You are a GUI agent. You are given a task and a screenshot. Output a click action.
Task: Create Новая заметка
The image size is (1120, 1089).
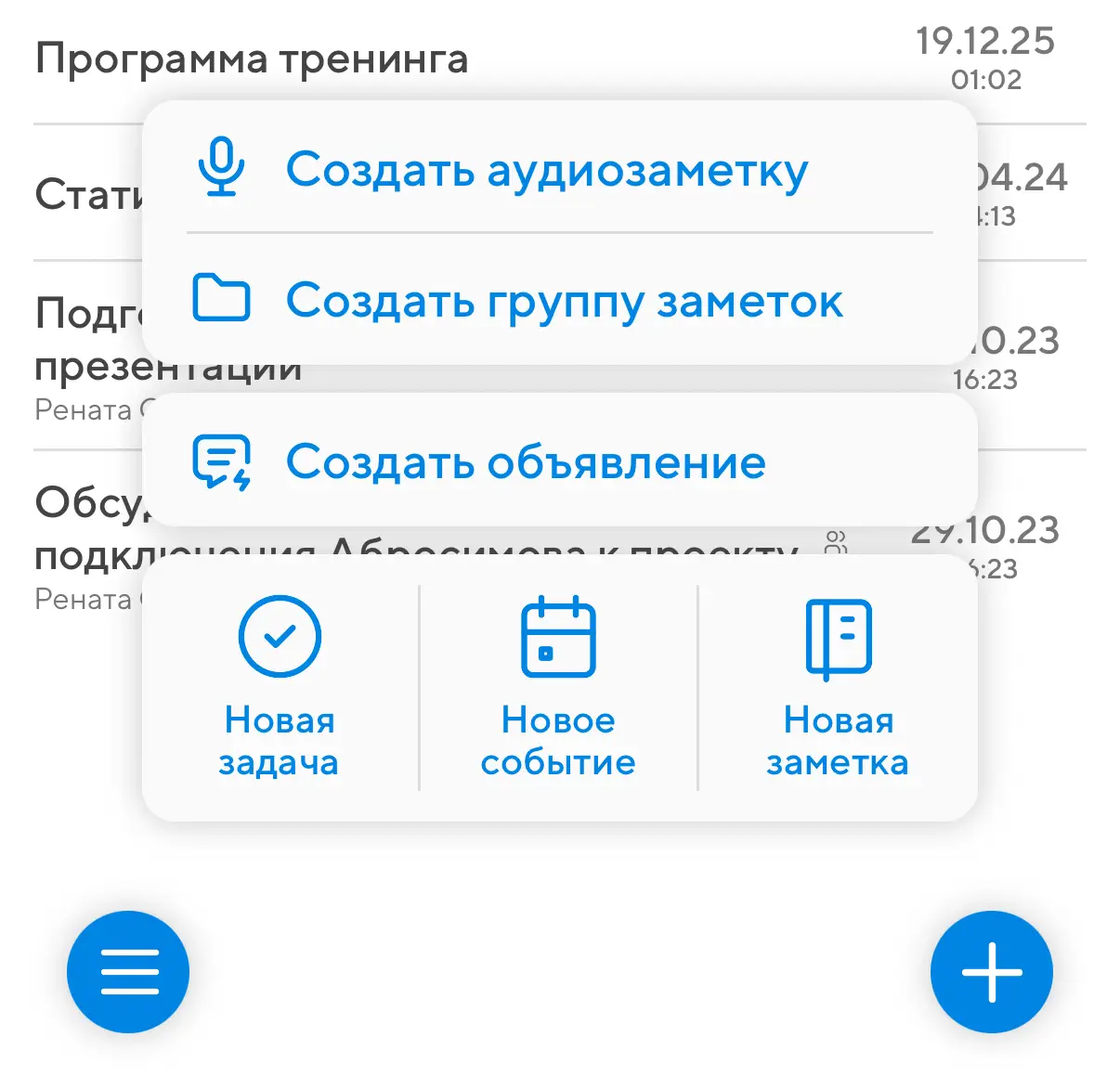pos(837,689)
